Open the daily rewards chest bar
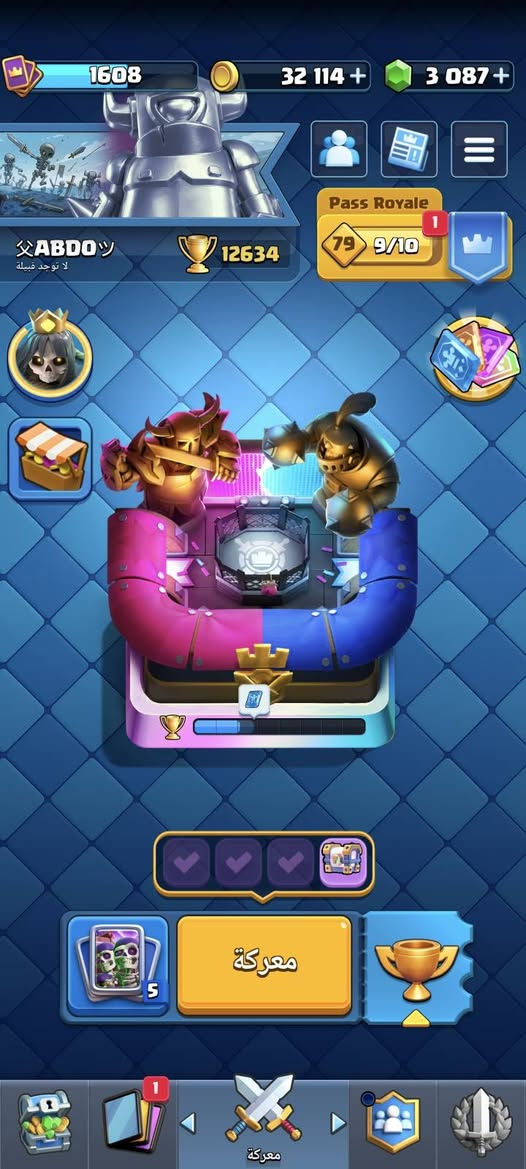This screenshot has width=526, height=1169. (x=263, y=863)
